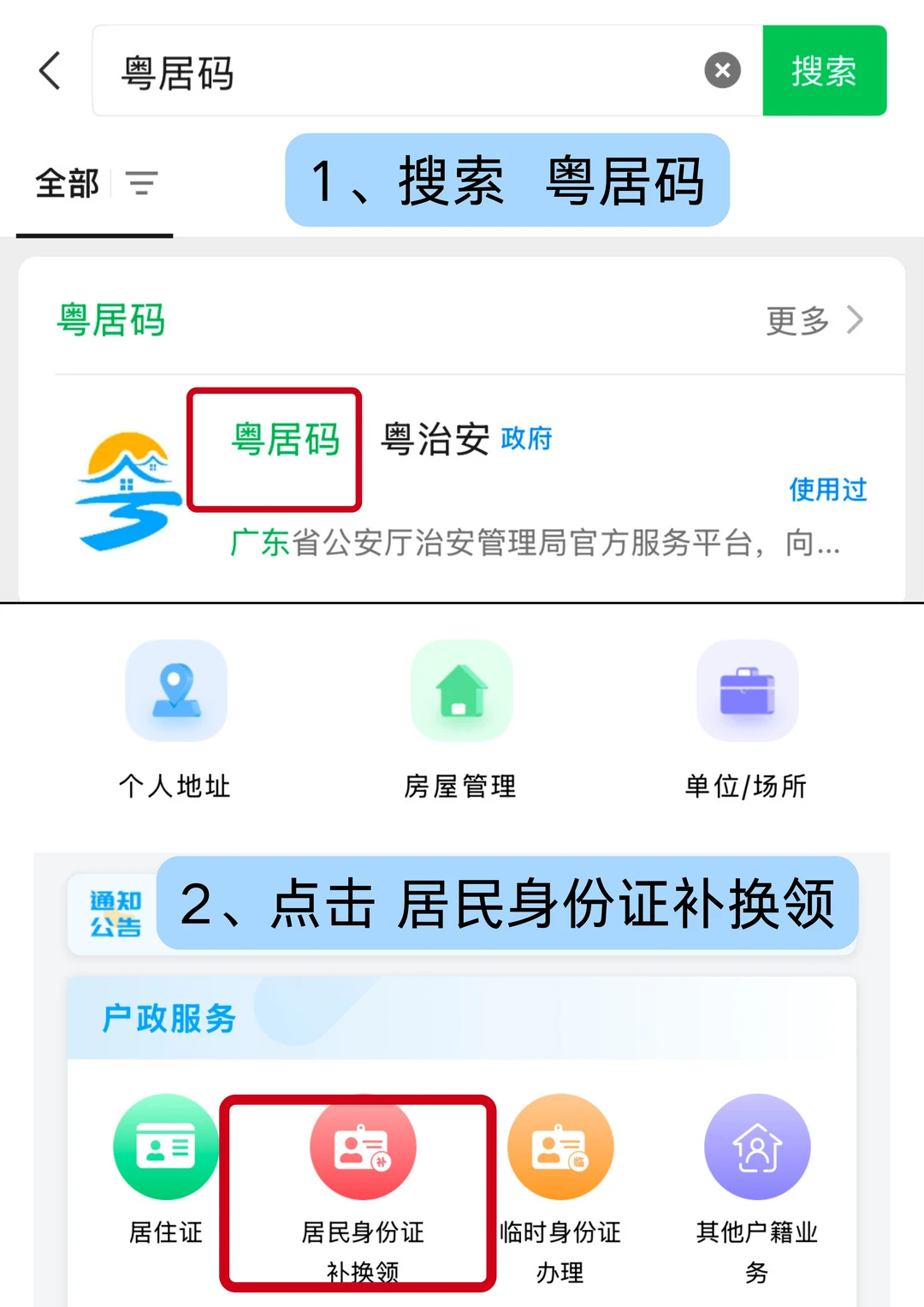Open the 居民身份证补换领 red icon

(x=362, y=1147)
